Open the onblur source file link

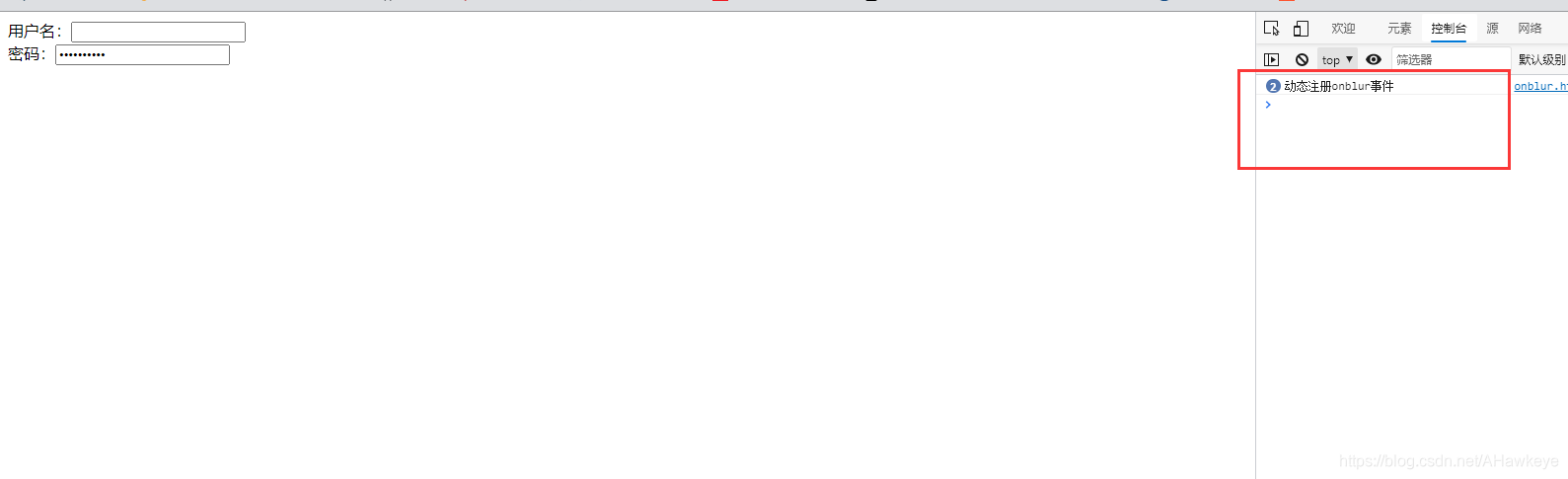click(x=1540, y=87)
